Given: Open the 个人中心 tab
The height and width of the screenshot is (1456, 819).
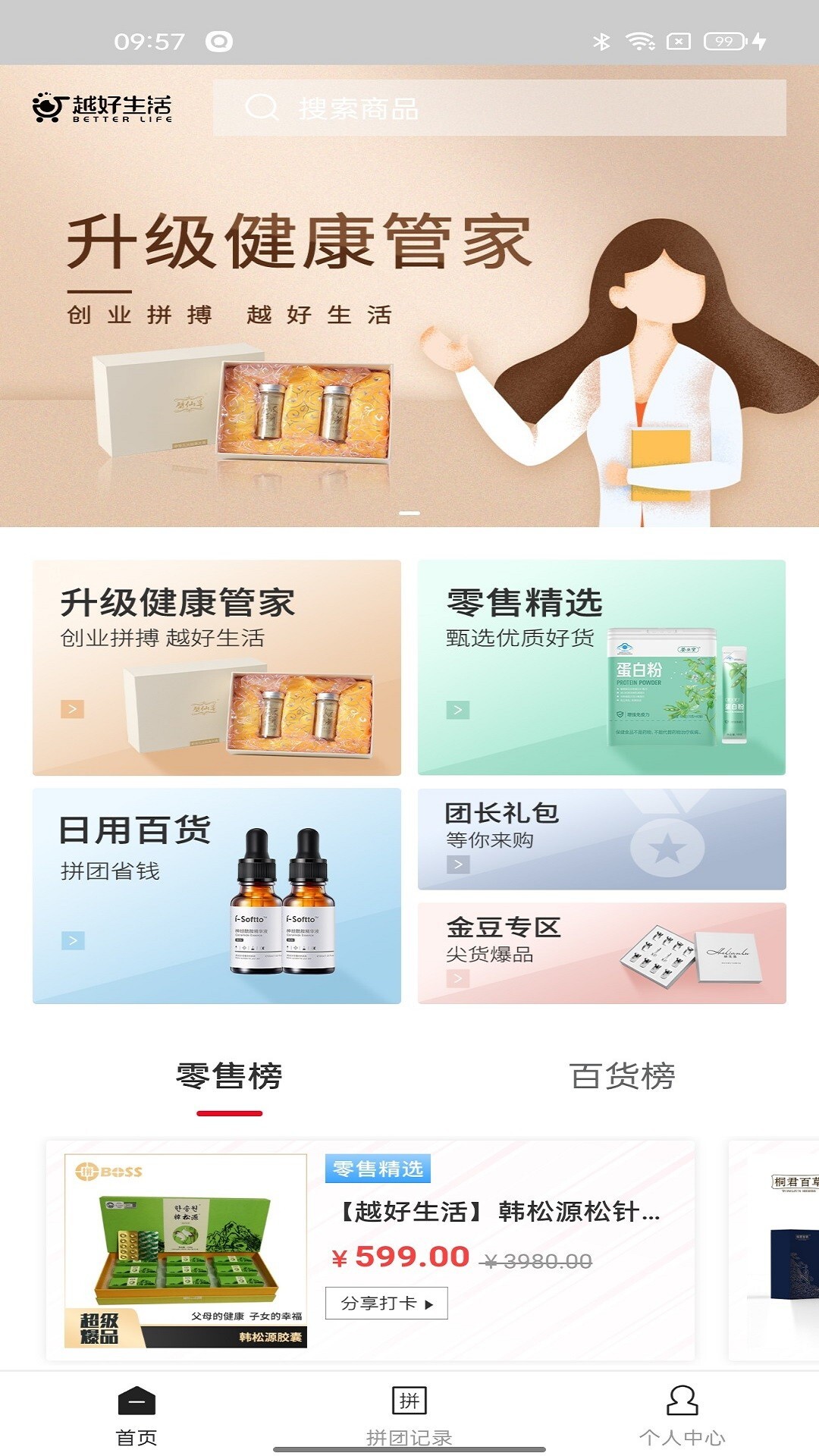Looking at the screenshot, I should (682, 1415).
